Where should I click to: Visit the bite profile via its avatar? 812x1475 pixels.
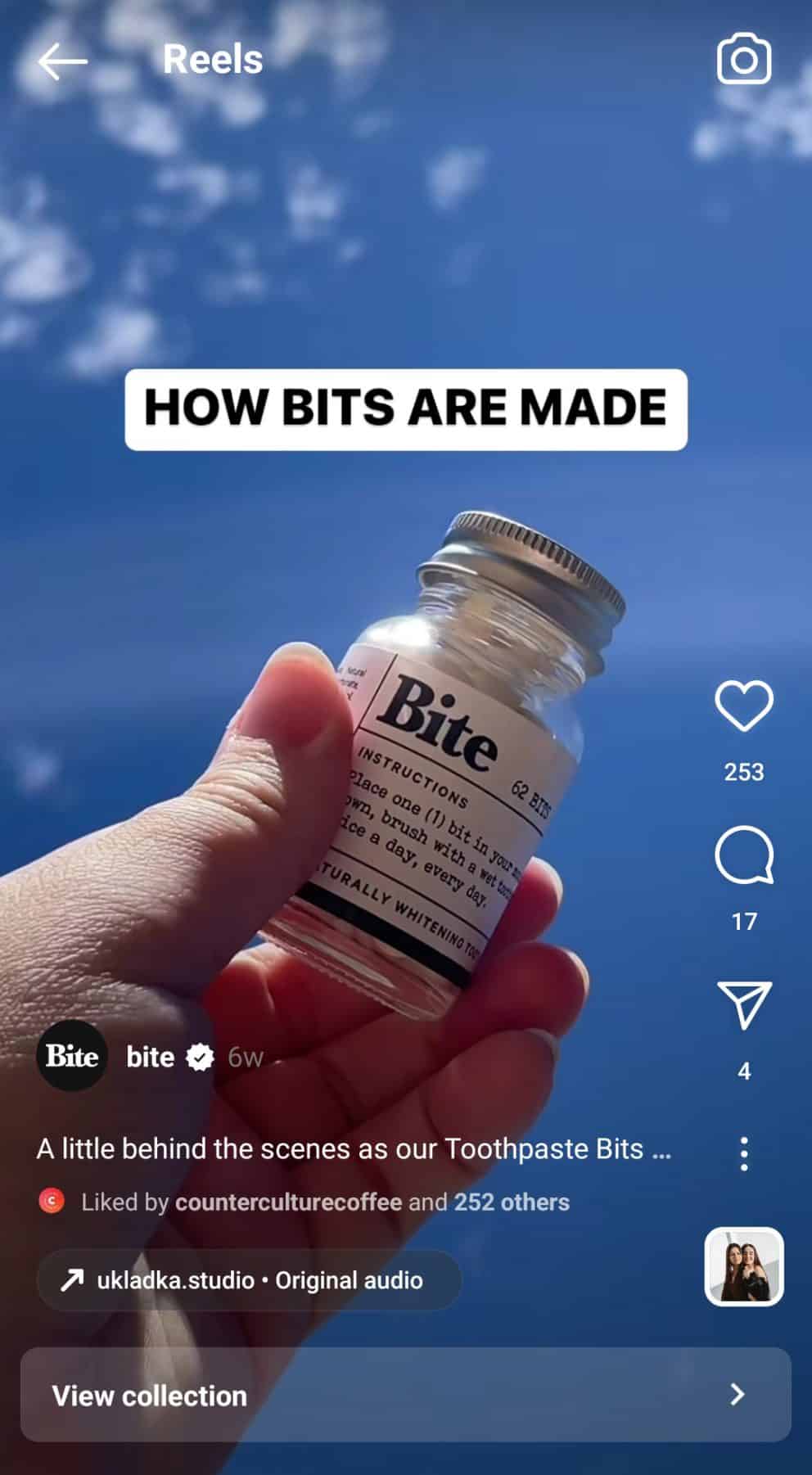(72, 1056)
